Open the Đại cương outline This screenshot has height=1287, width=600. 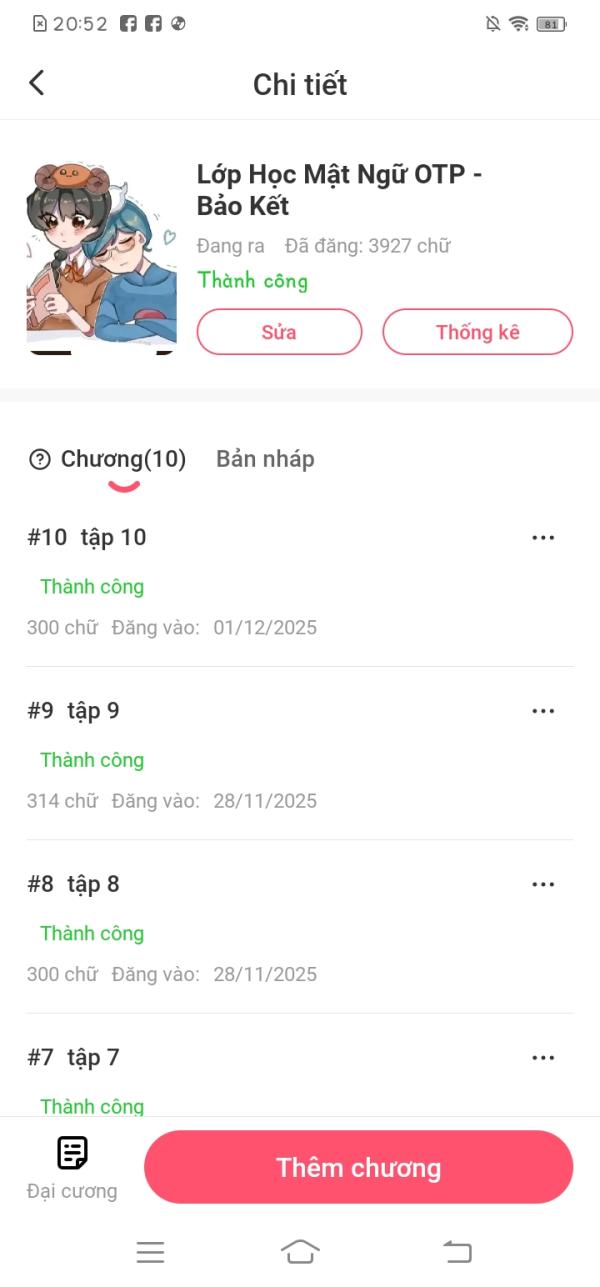point(72,1166)
